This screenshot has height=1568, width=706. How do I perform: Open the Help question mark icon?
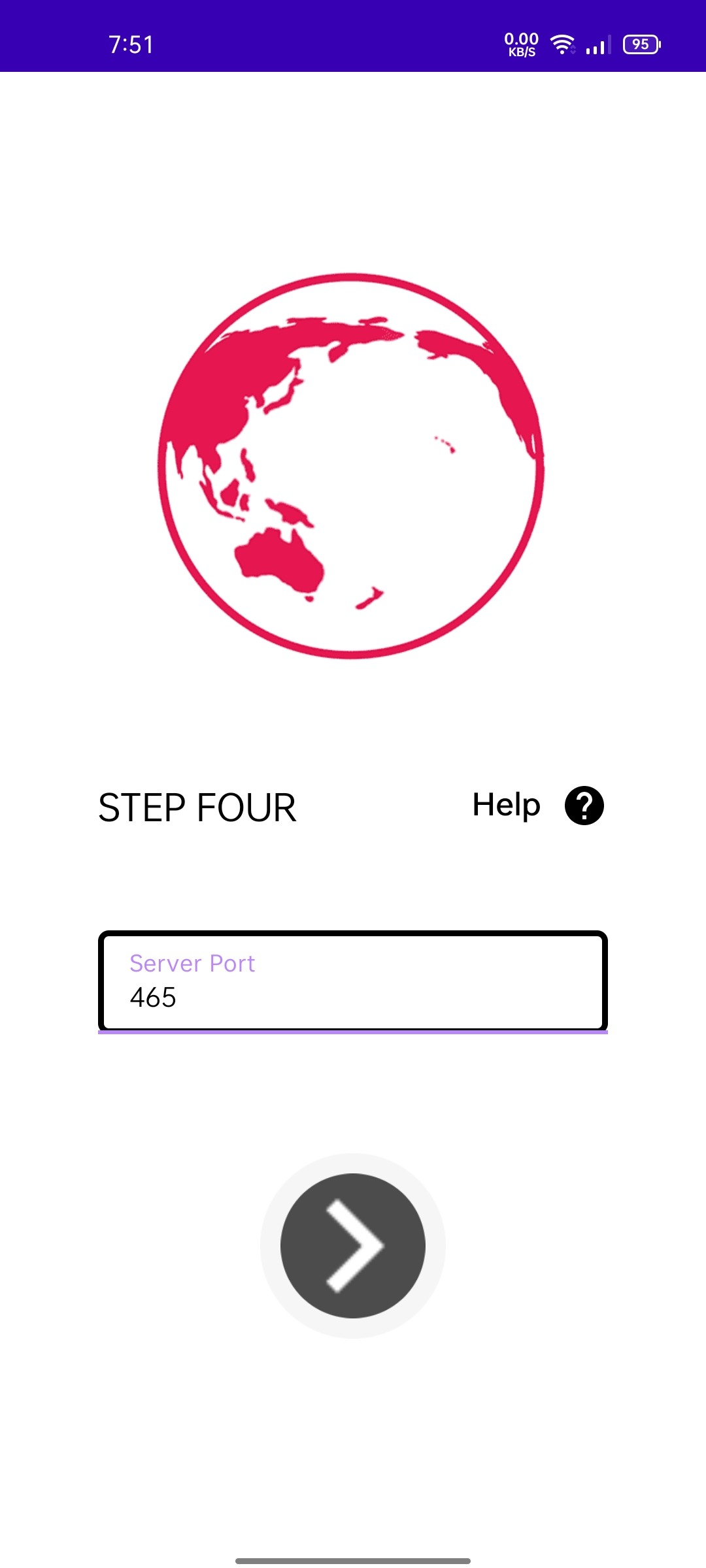[x=584, y=806]
